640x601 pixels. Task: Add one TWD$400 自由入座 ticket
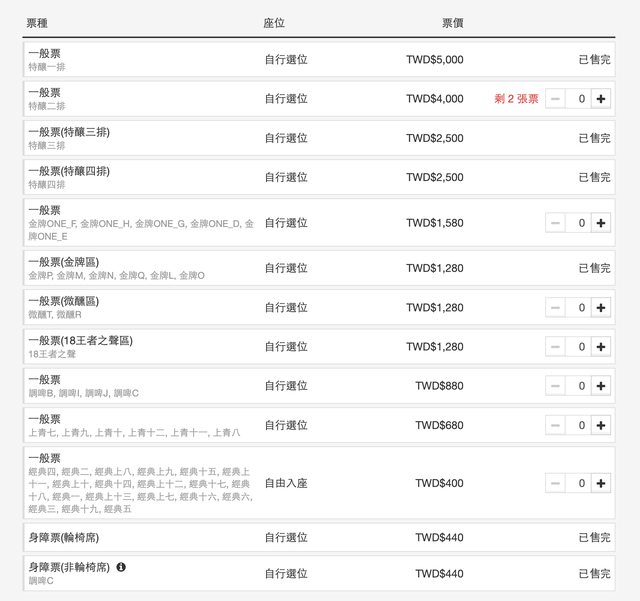(x=601, y=483)
